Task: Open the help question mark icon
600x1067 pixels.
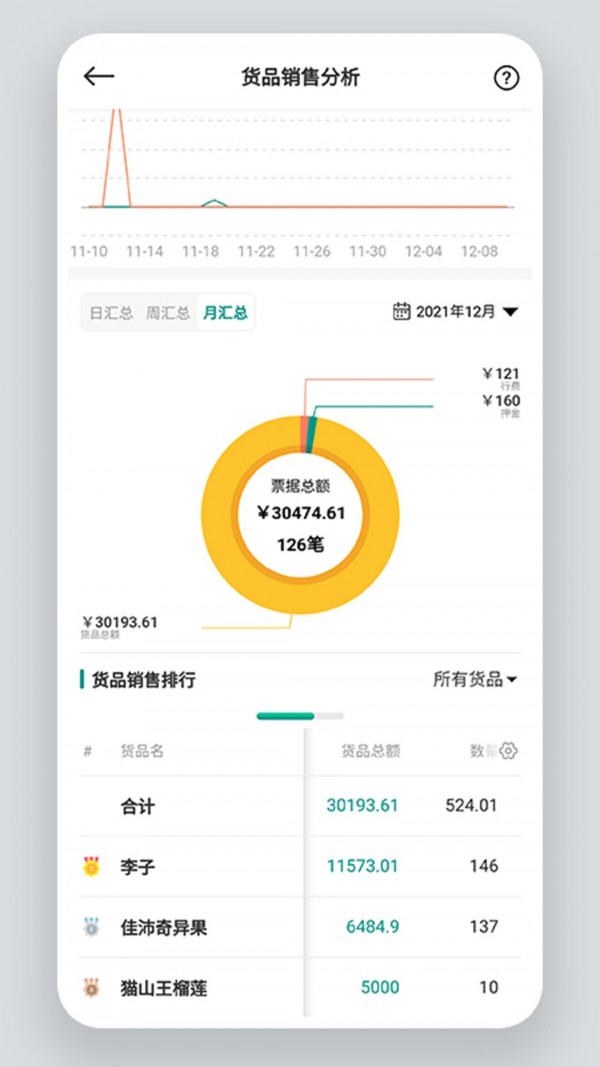Action: click(x=506, y=78)
